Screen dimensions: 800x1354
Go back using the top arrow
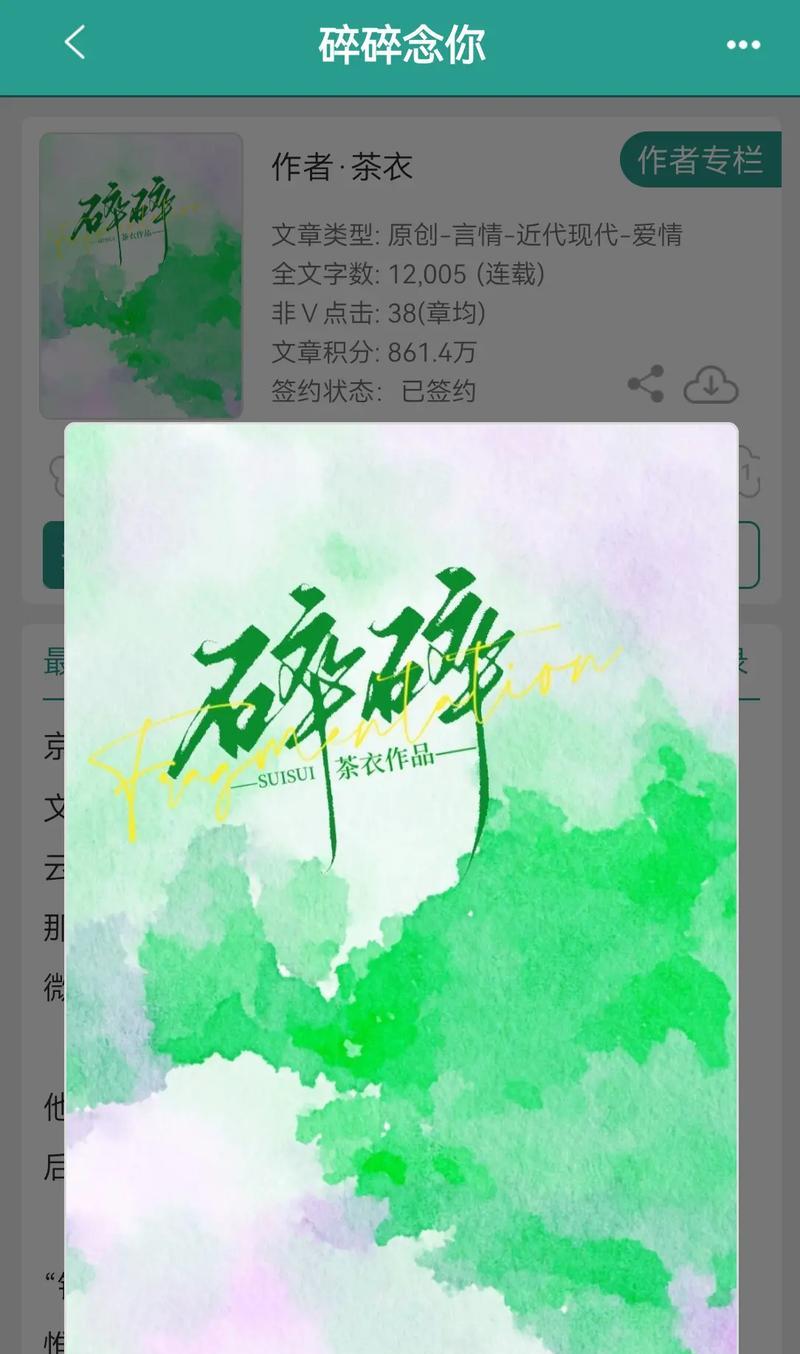[x=75, y=43]
